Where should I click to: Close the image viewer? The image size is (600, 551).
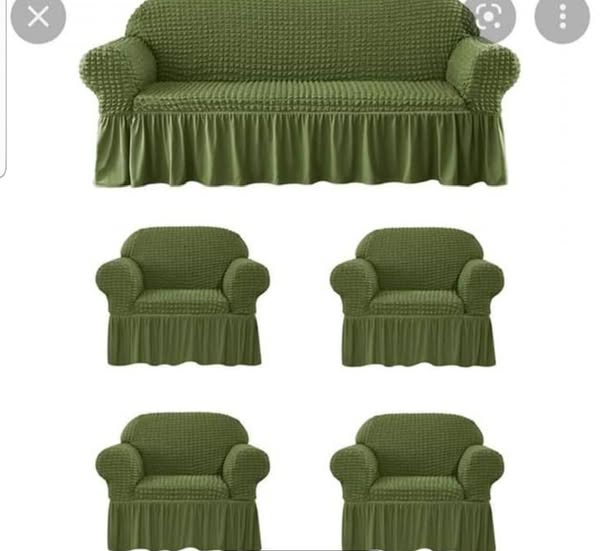[x=38, y=16]
